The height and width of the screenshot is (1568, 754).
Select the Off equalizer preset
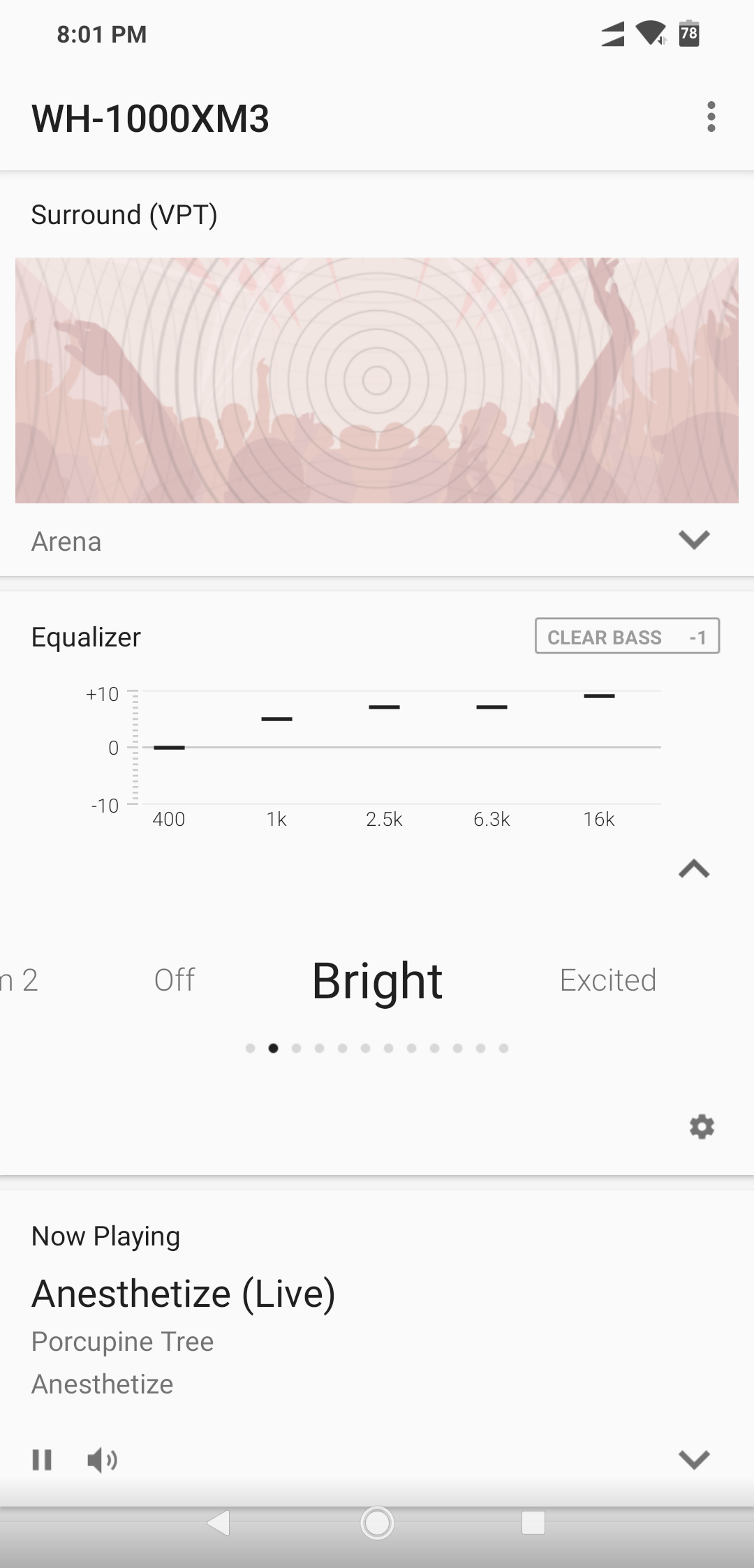point(174,980)
